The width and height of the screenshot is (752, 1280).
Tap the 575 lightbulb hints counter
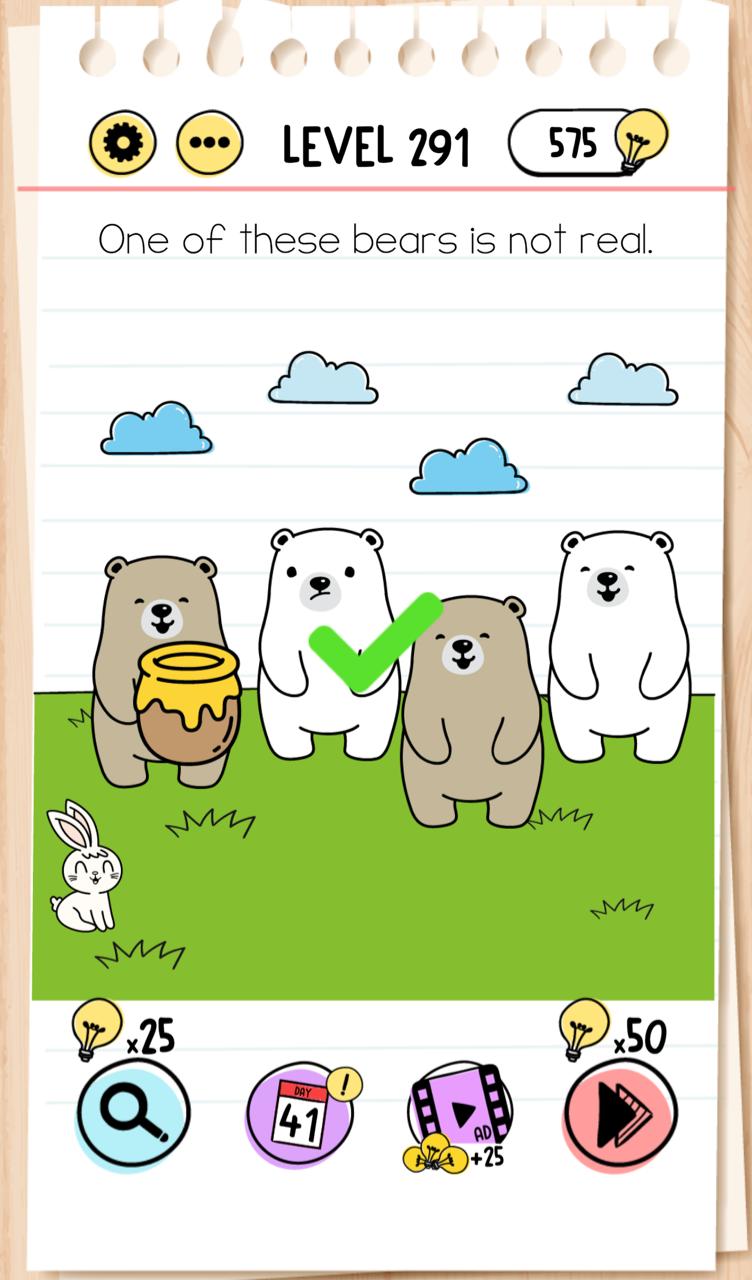(x=585, y=145)
